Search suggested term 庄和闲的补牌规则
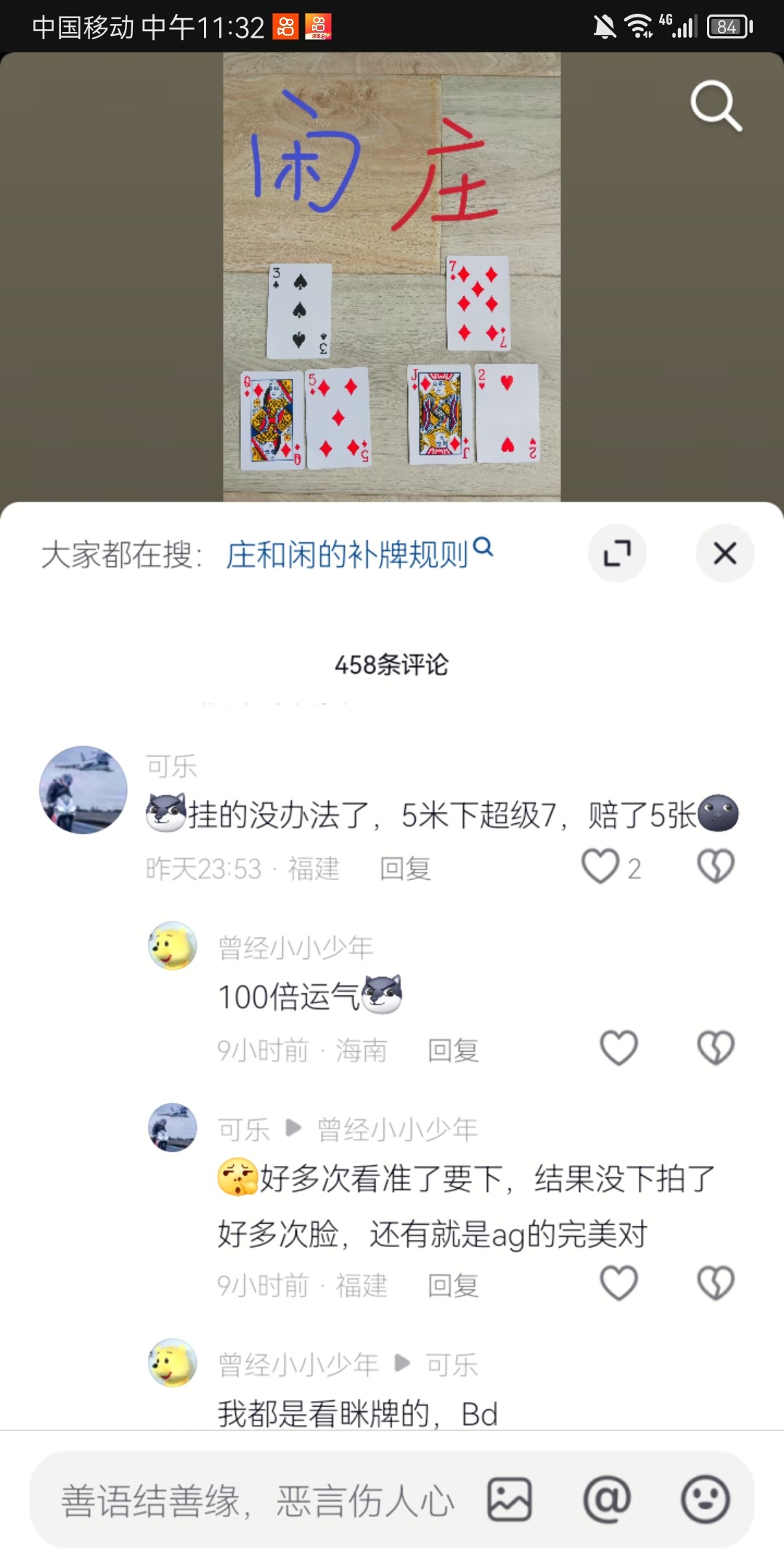784x1568 pixels. click(348, 555)
